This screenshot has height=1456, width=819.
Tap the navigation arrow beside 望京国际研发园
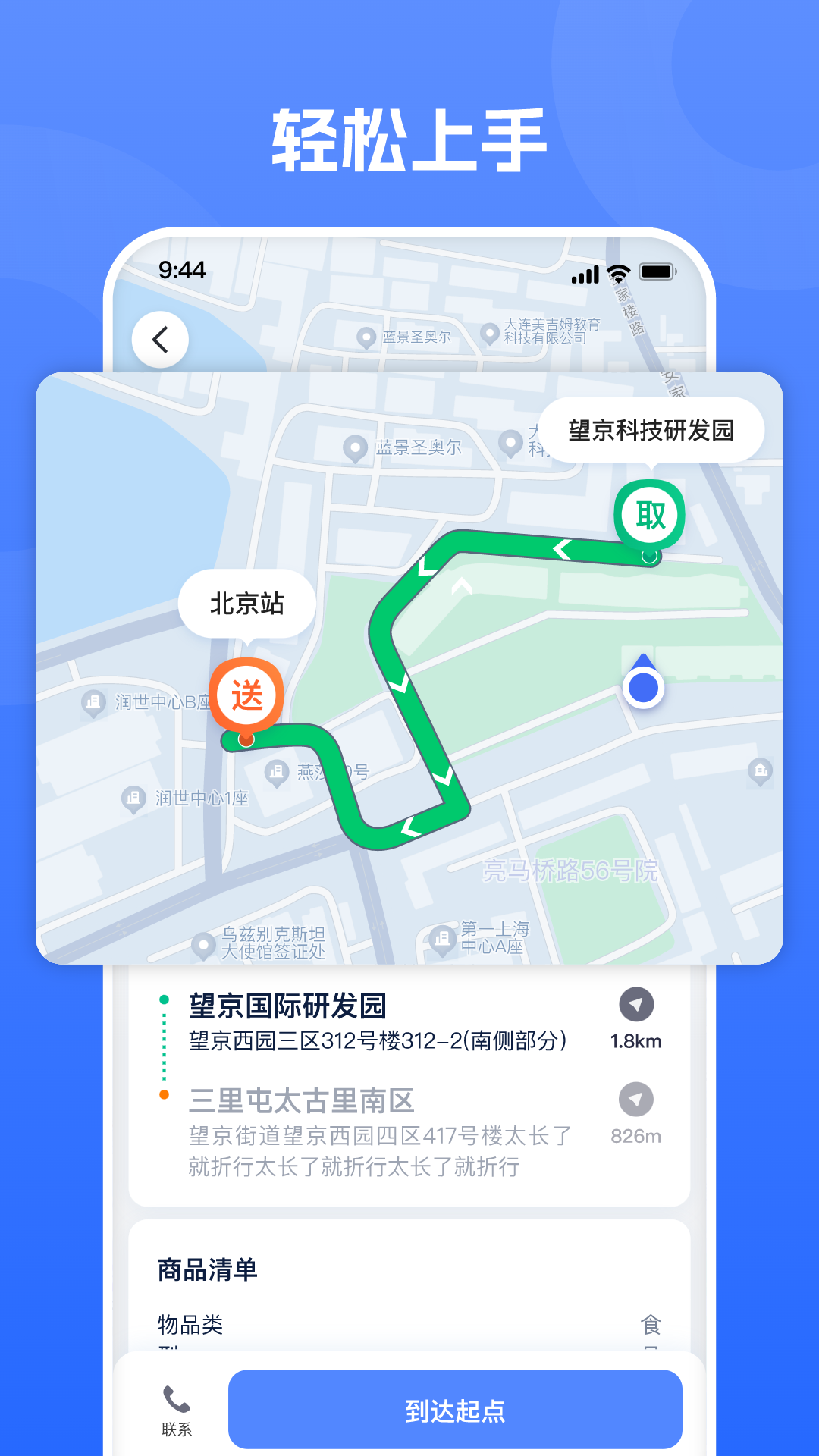click(x=638, y=1005)
